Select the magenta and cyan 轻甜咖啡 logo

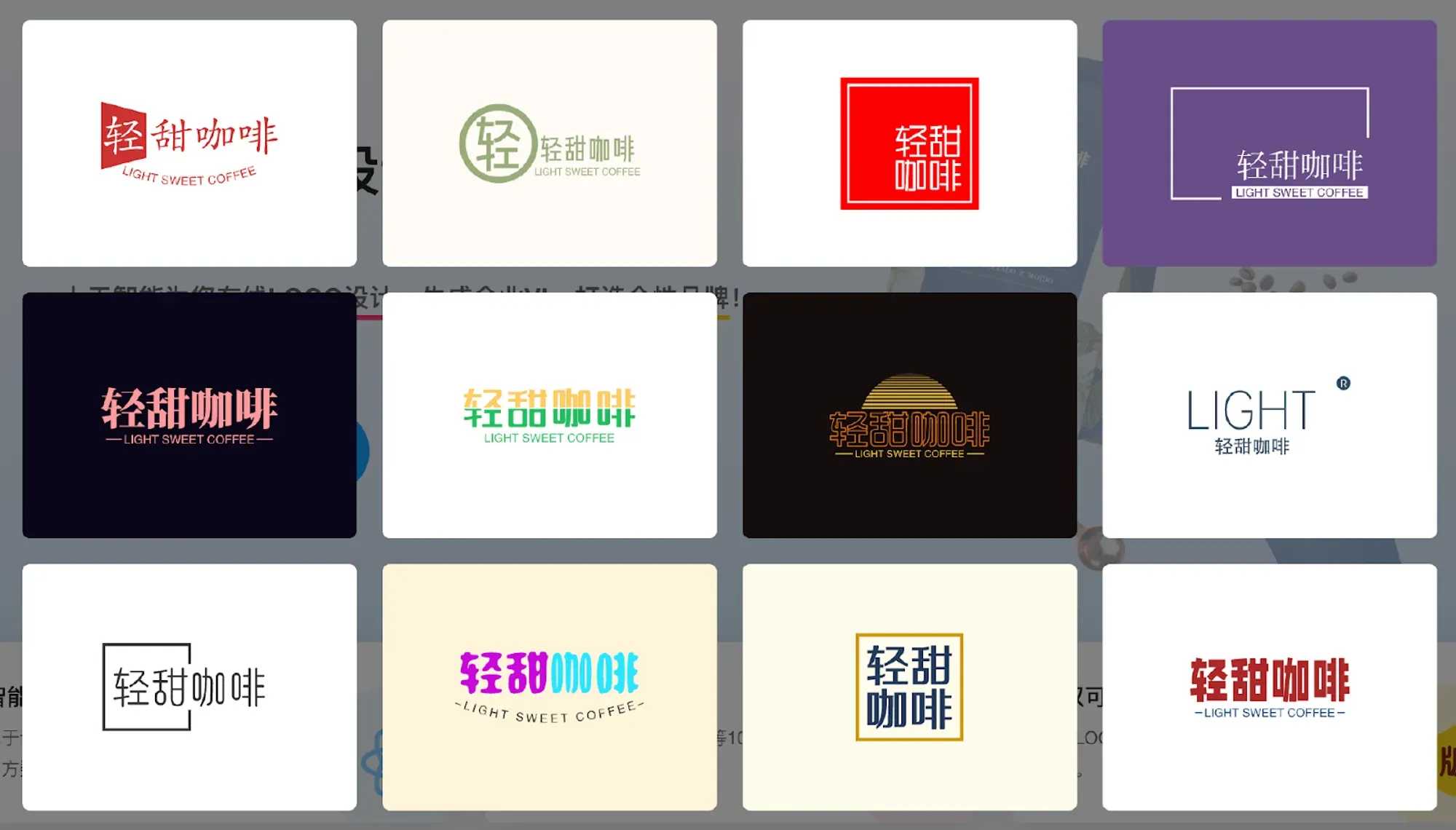point(550,687)
